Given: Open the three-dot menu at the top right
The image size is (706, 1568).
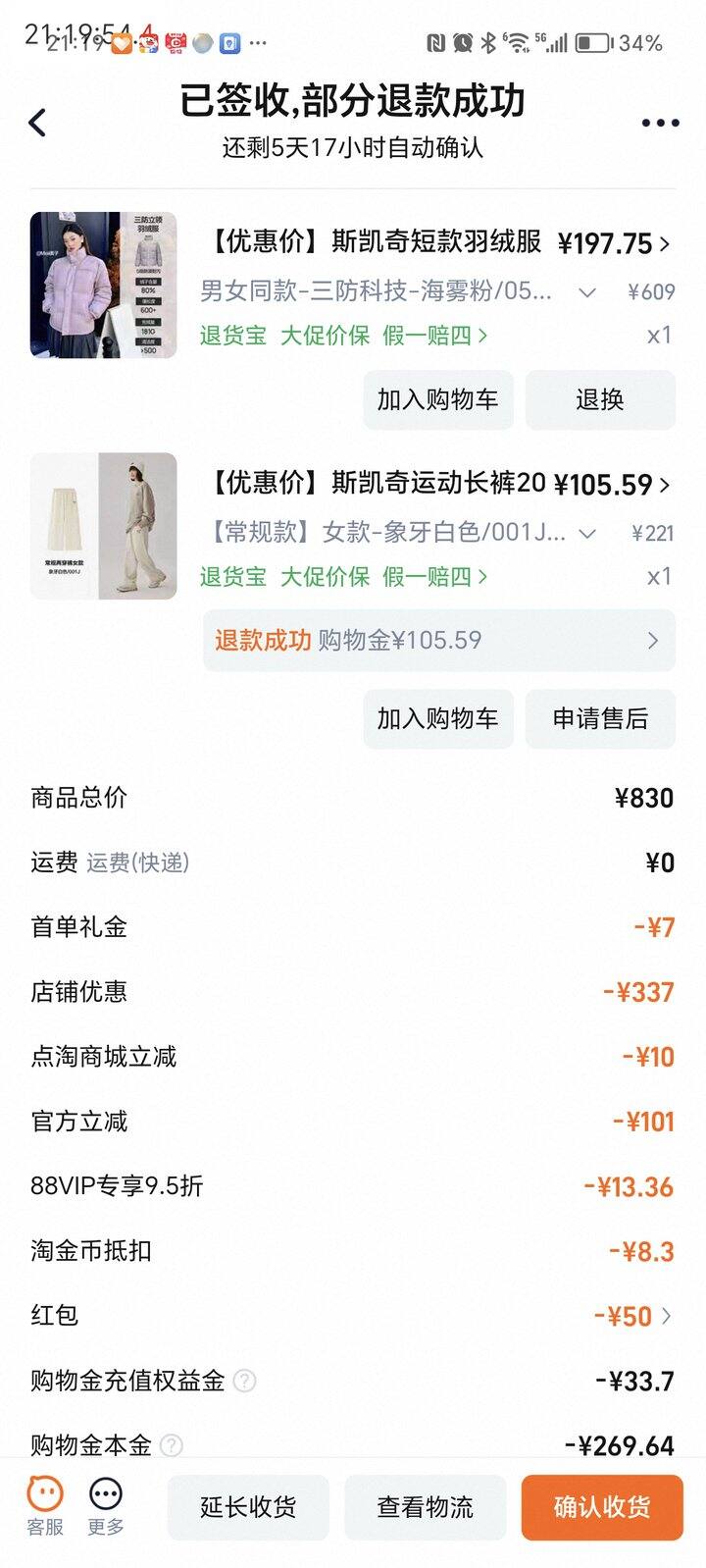Looking at the screenshot, I should (x=661, y=122).
